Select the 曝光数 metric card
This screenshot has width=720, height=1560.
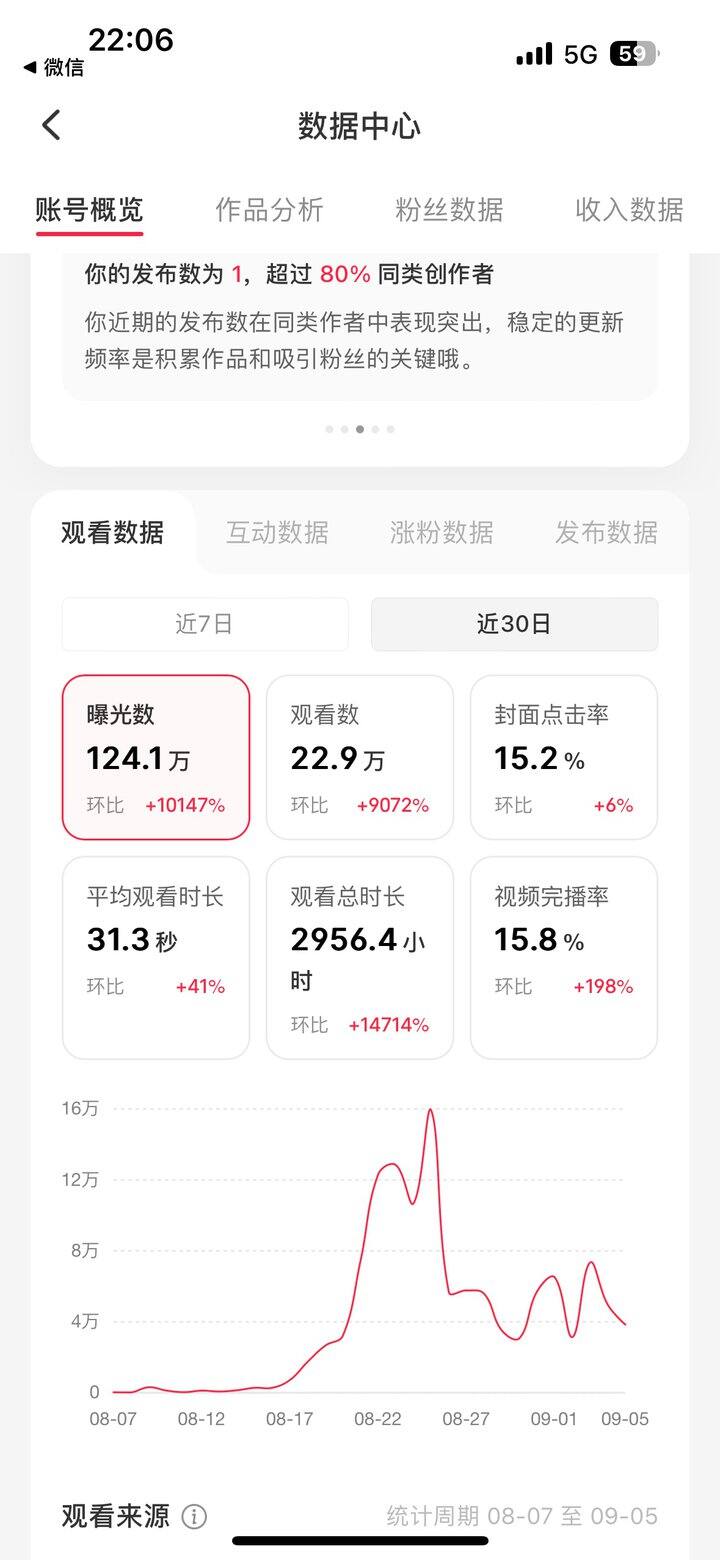coord(156,757)
